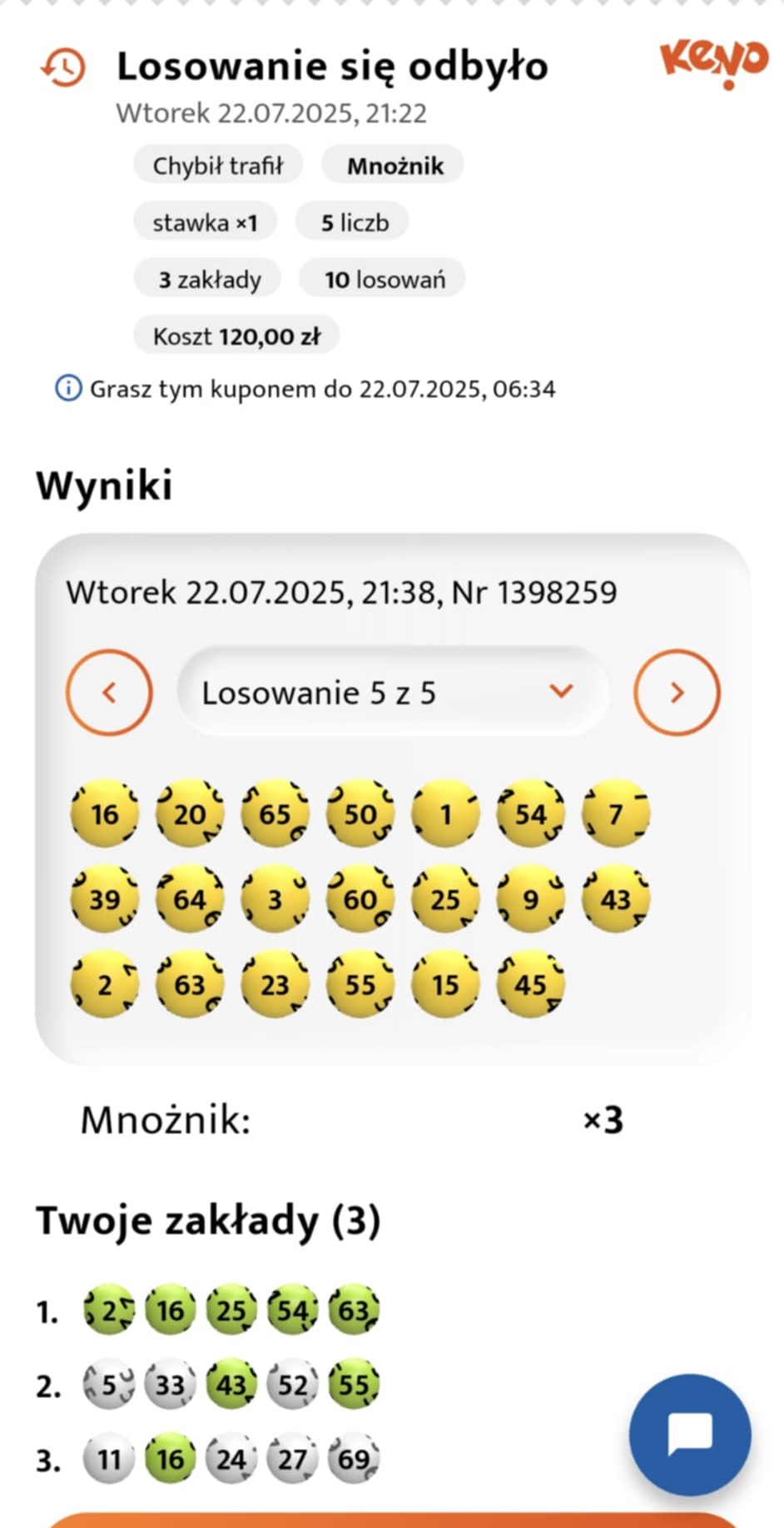Go to the next draw result

677,692
